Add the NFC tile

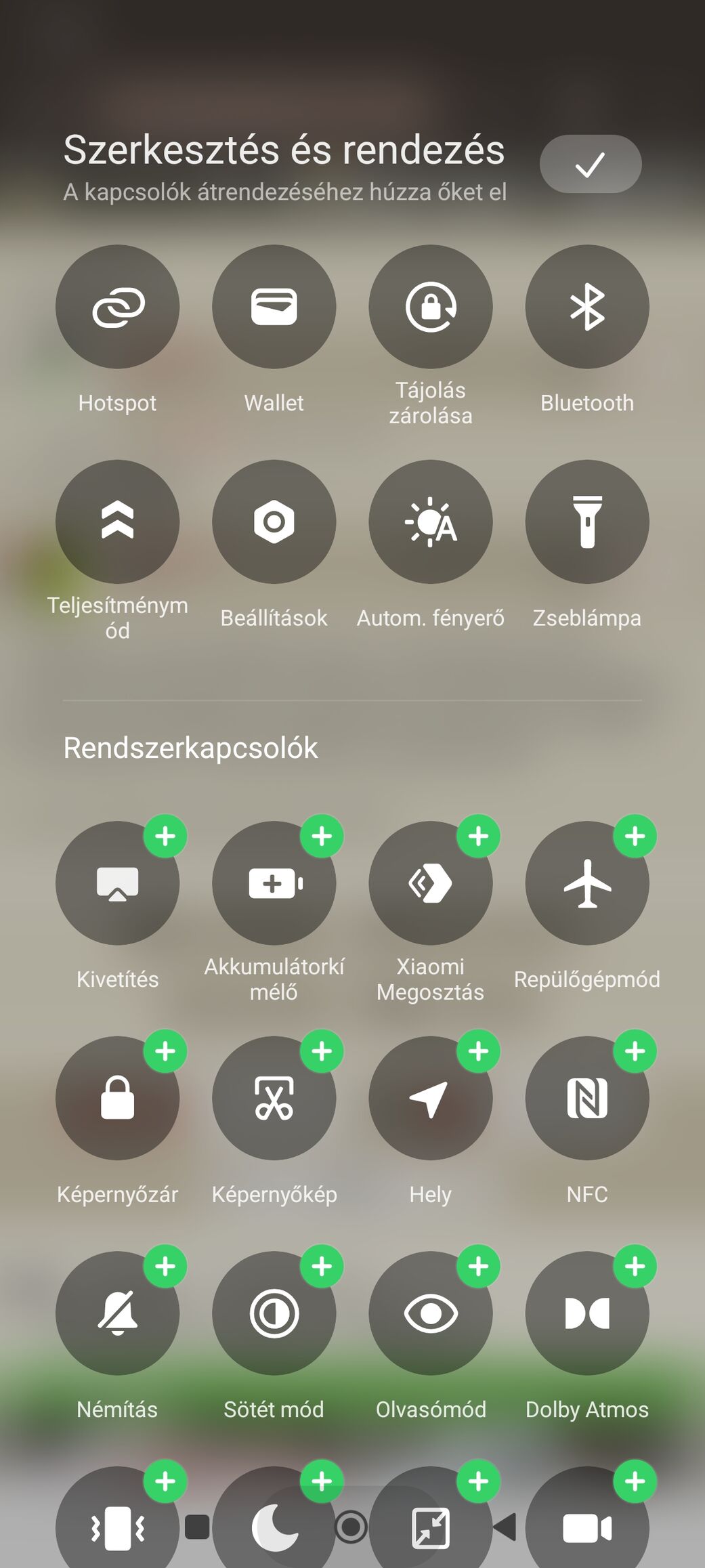point(635,1051)
